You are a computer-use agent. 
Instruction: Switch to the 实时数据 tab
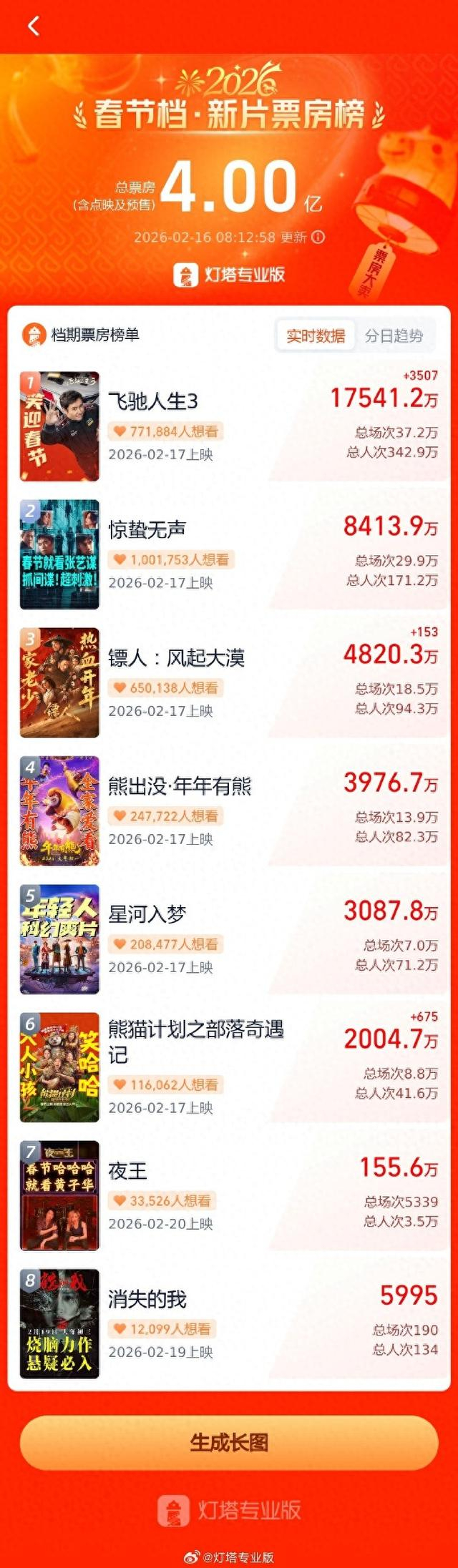tap(316, 335)
